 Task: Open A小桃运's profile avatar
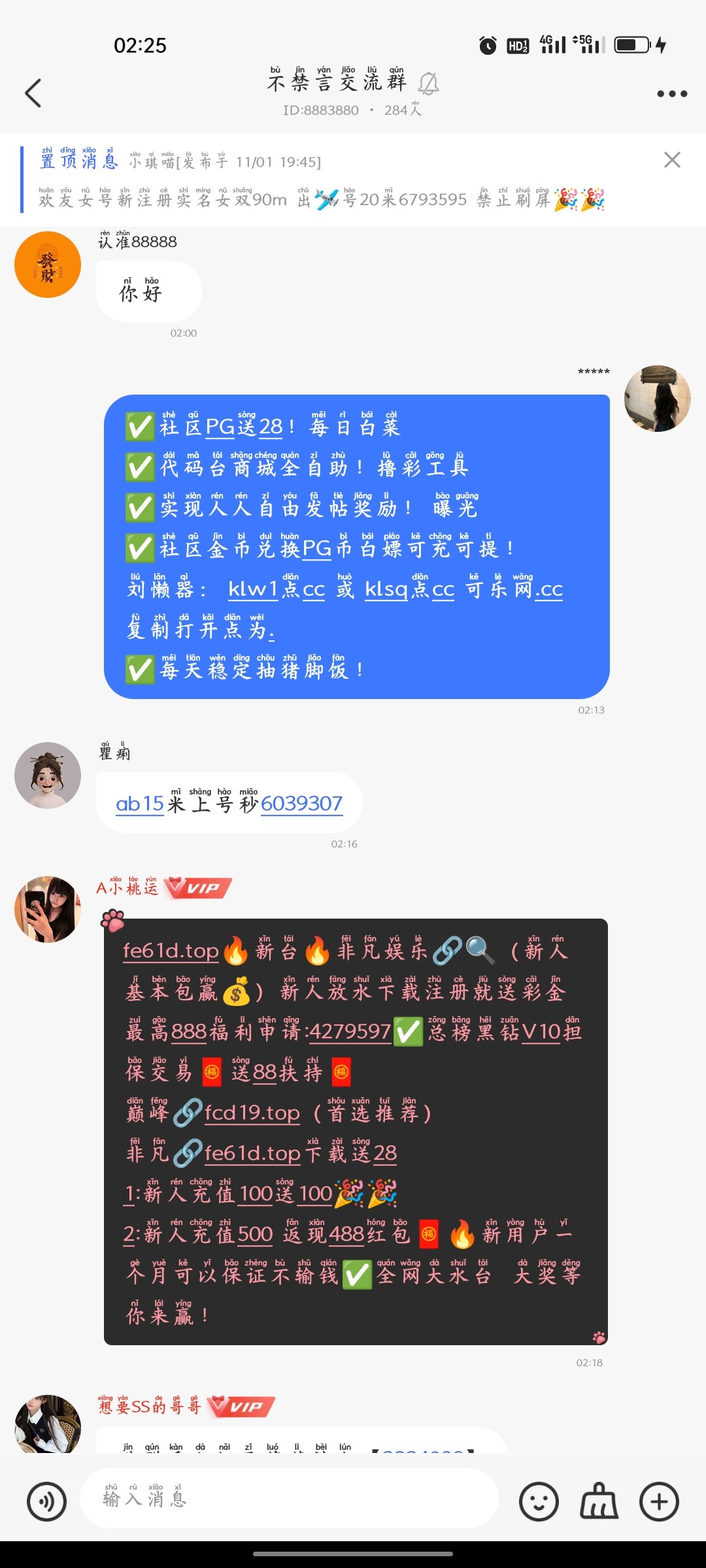[48, 909]
